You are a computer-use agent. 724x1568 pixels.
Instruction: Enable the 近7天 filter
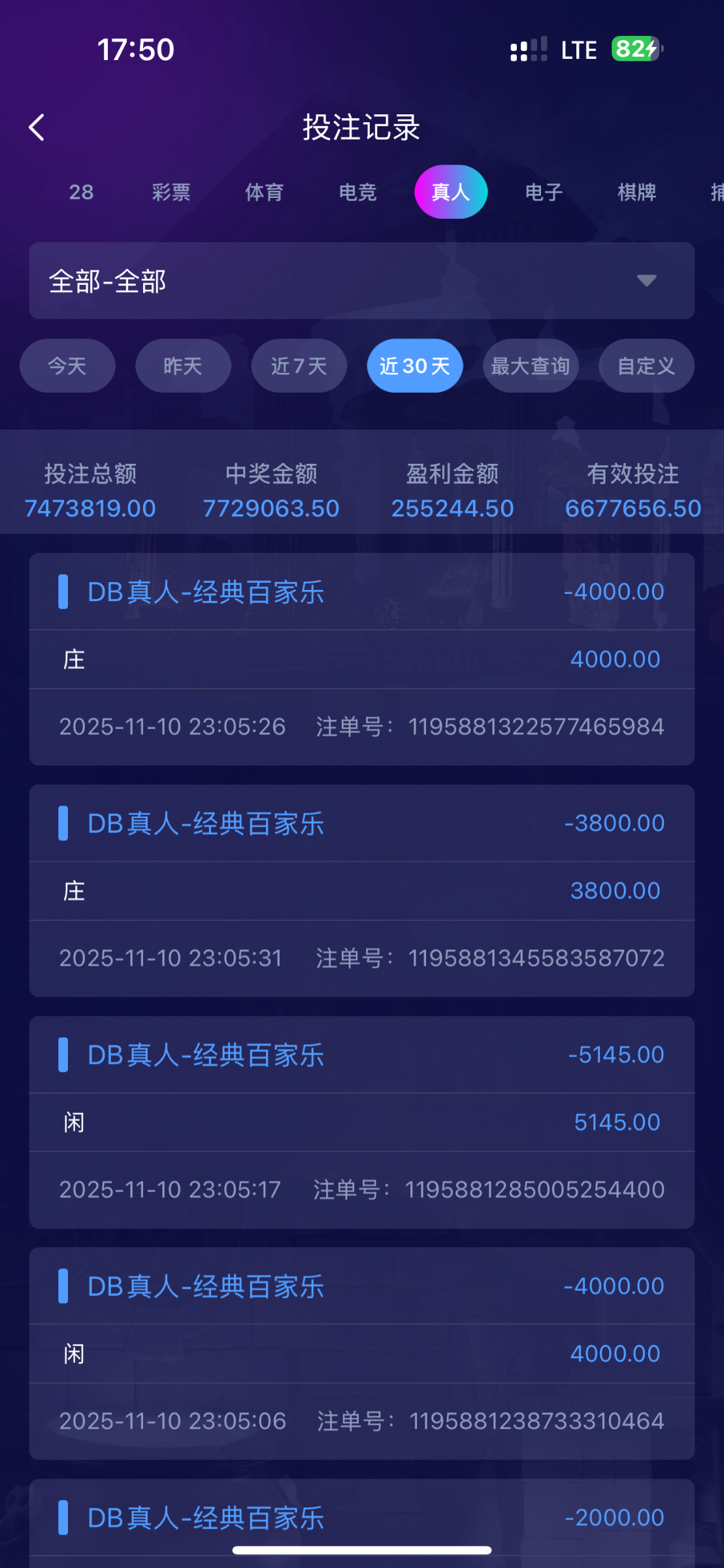(x=299, y=366)
